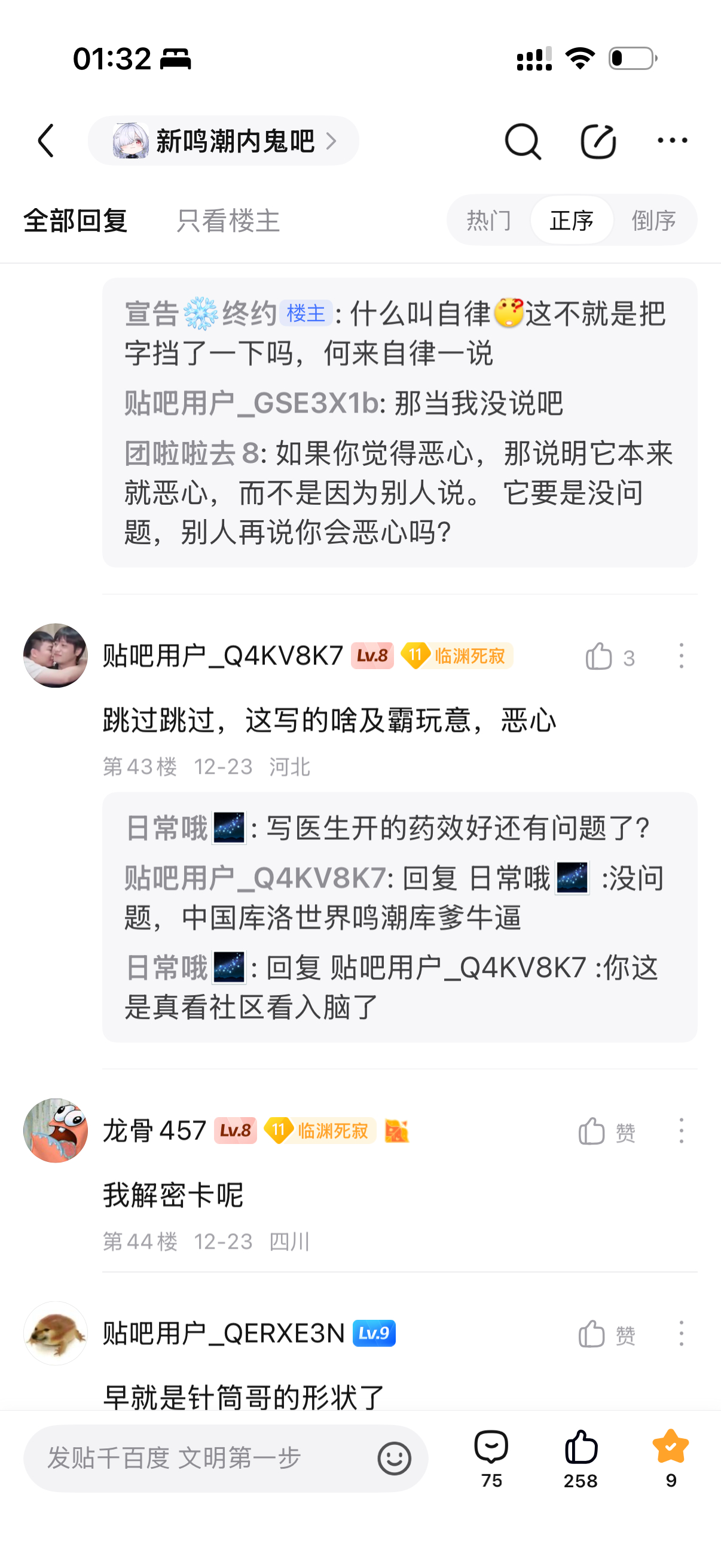
Task: Switch to the 只看楼主 tab
Action: point(228,220)
